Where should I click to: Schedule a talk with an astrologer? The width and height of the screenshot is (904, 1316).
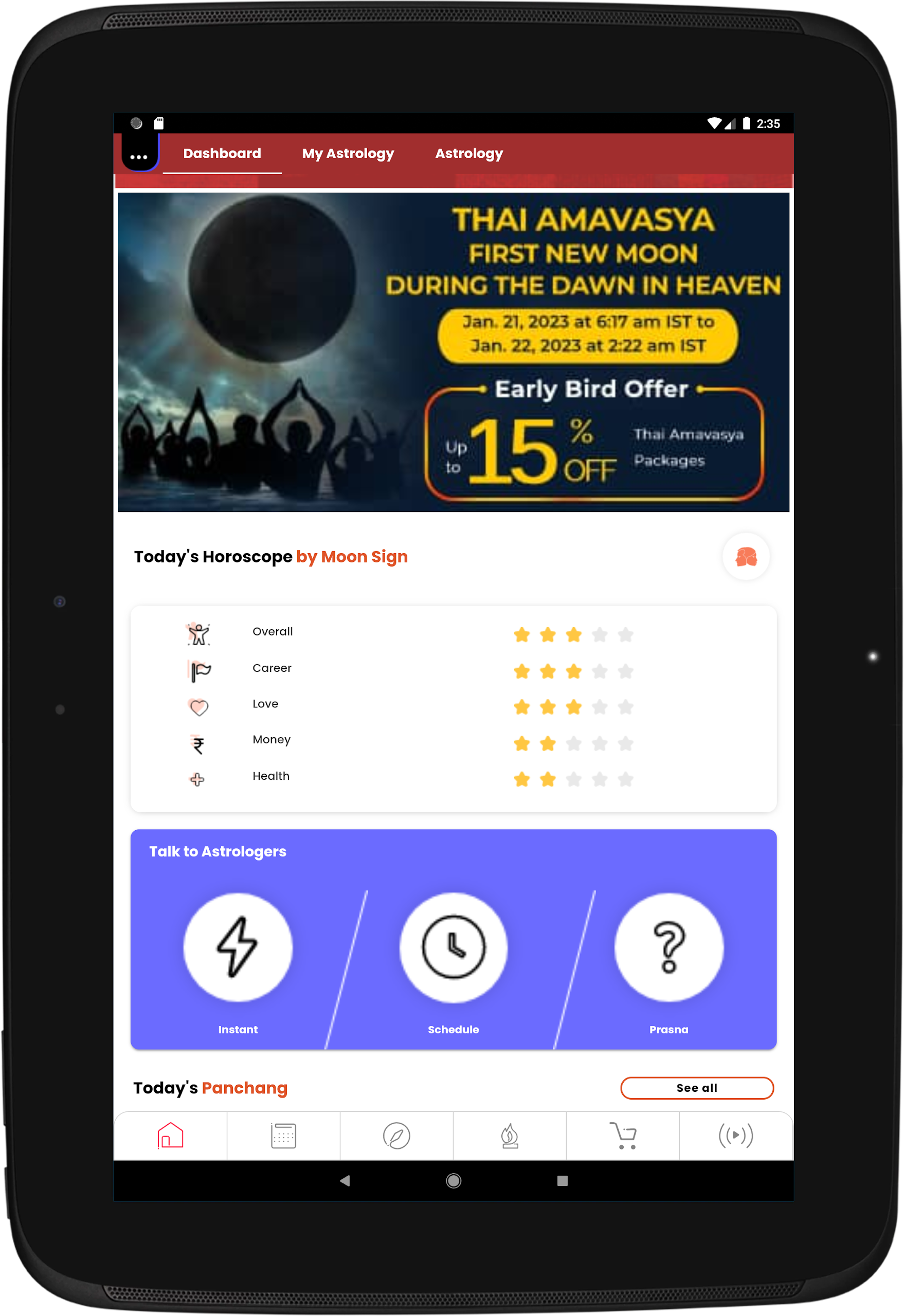(453, 947)
